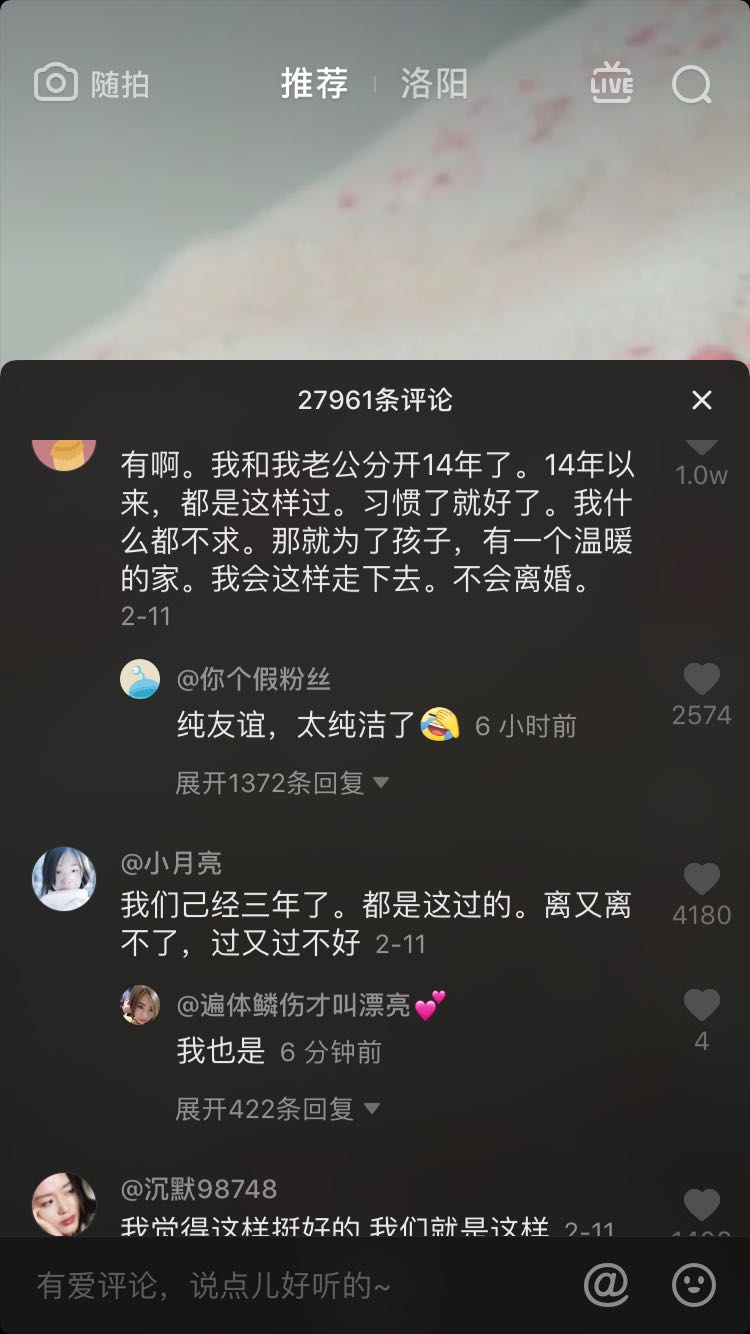
Task: Like the reply from 你个假粉丝
Action: [x=701, y=681]
